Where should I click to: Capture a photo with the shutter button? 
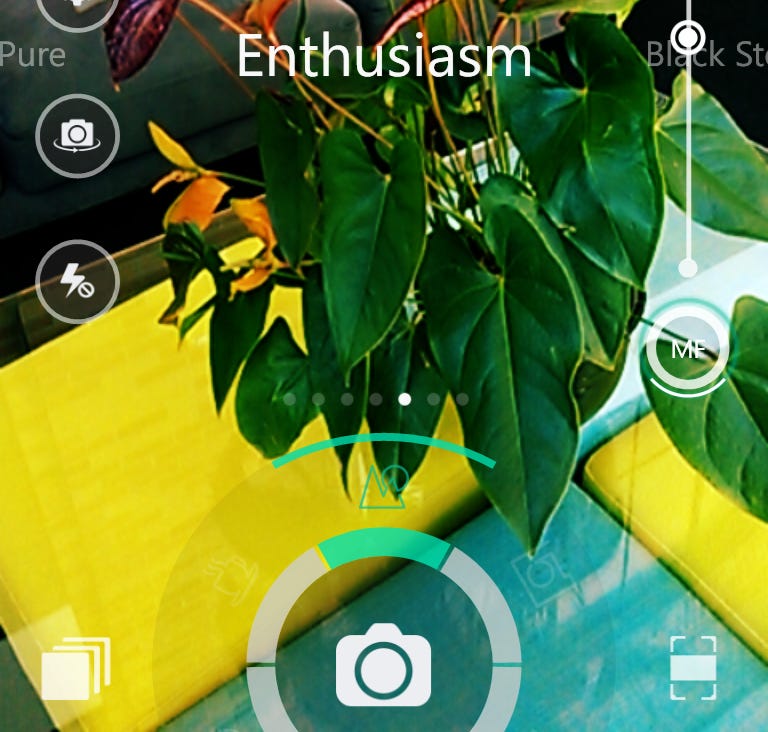383,663
